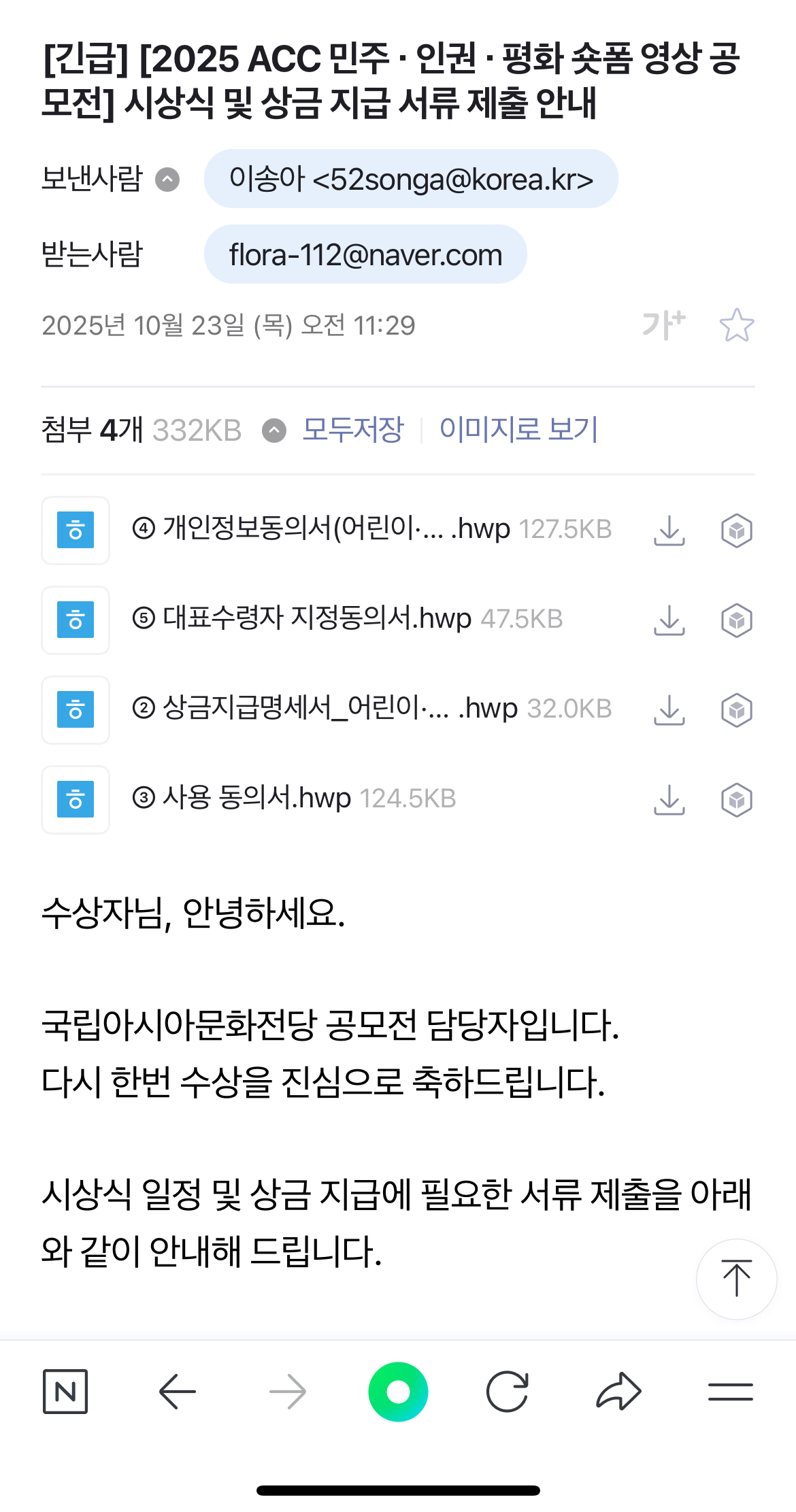The width and height of the screenshot is (796, 1512).
Task: Share this page
Action: click(x=618, y=1392)
